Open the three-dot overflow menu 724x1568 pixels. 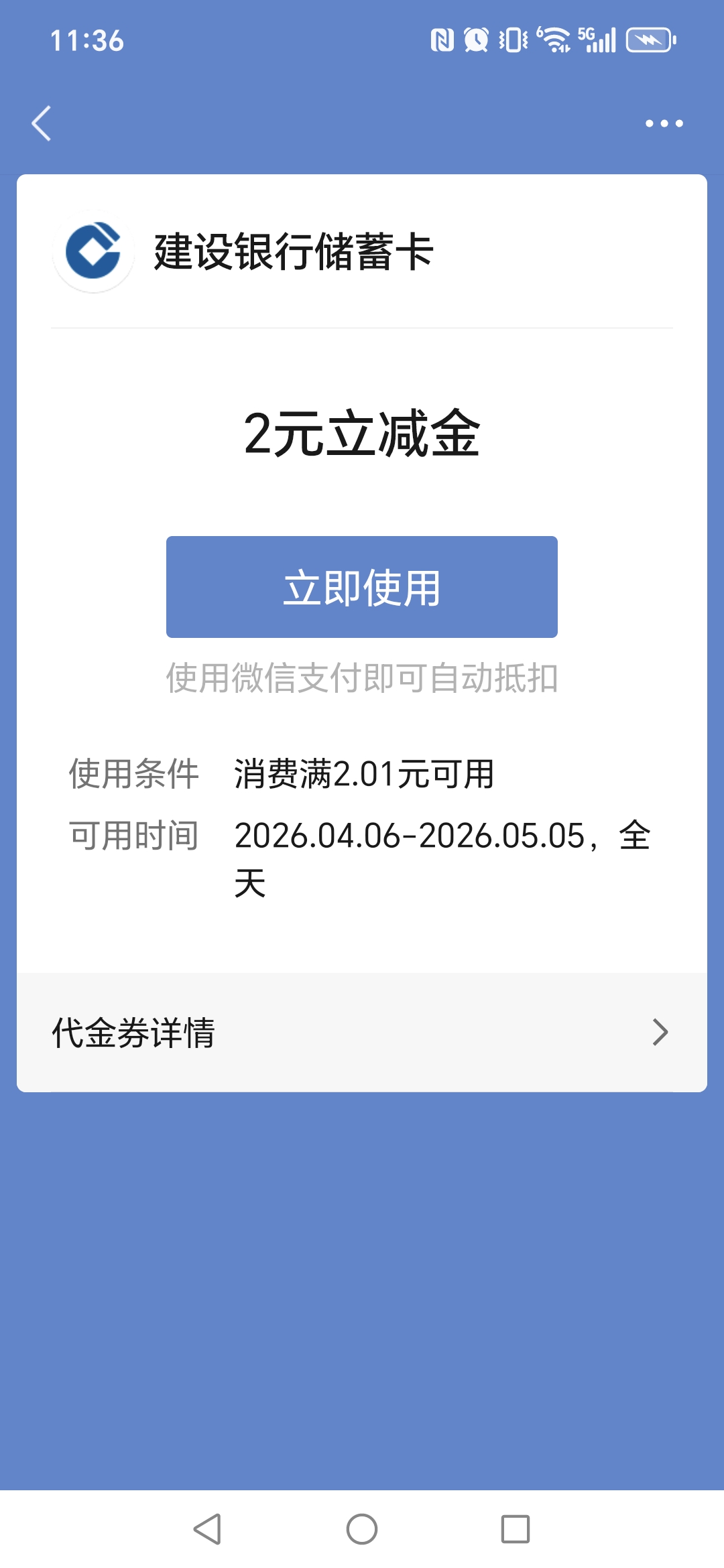tap(664, 123)
